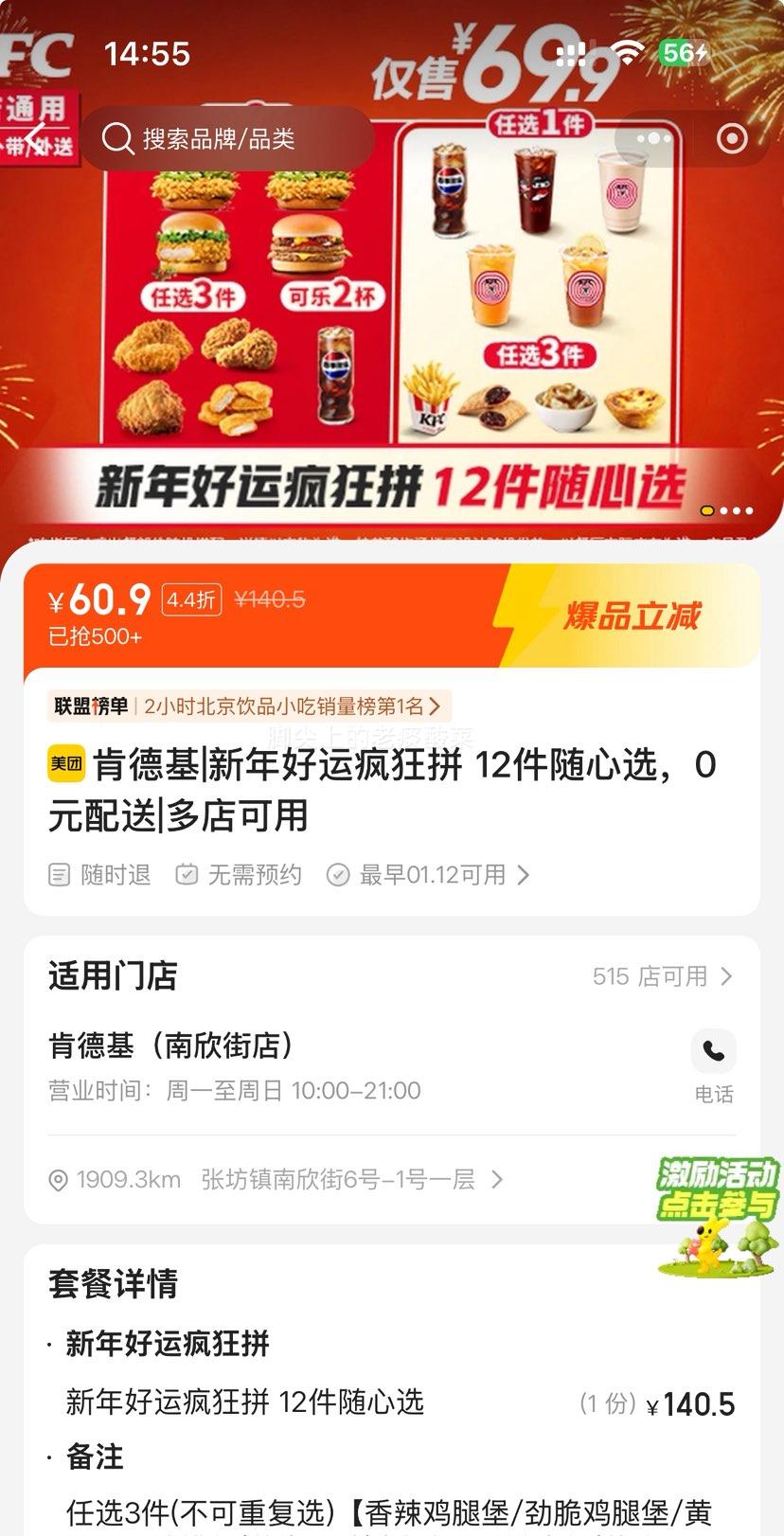Tap the circular record icon top right

coord(730,138)
